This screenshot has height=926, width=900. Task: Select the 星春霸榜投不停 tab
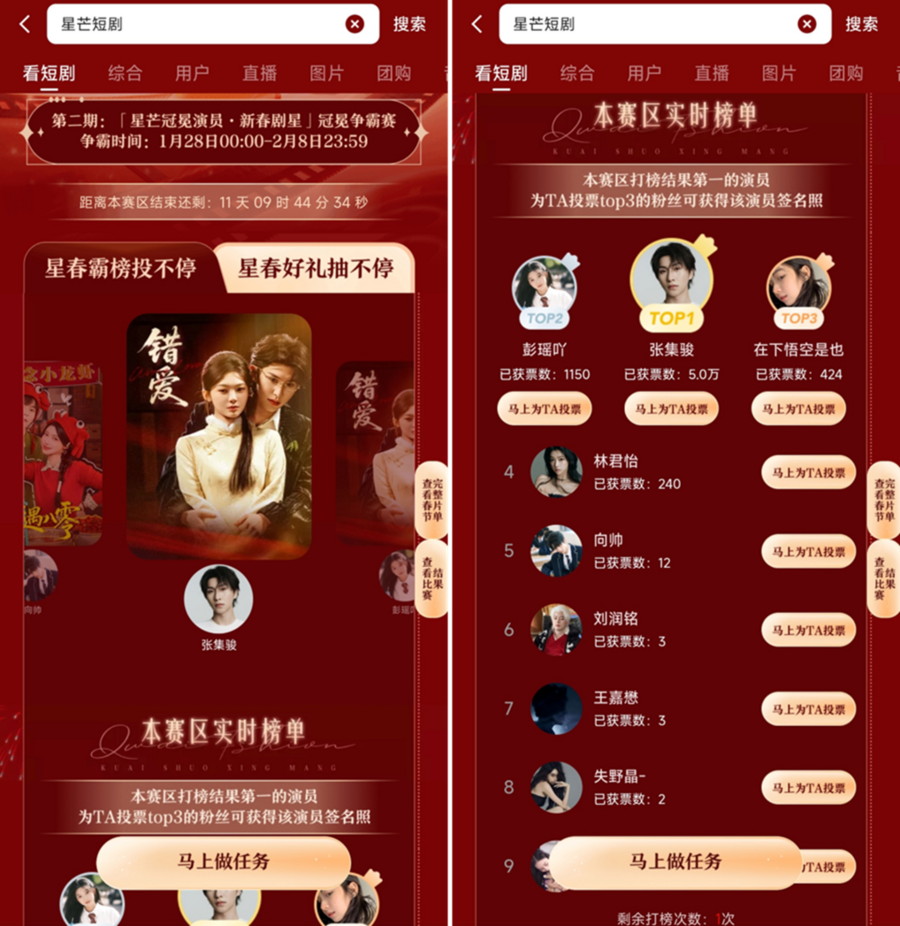[120, 268]
